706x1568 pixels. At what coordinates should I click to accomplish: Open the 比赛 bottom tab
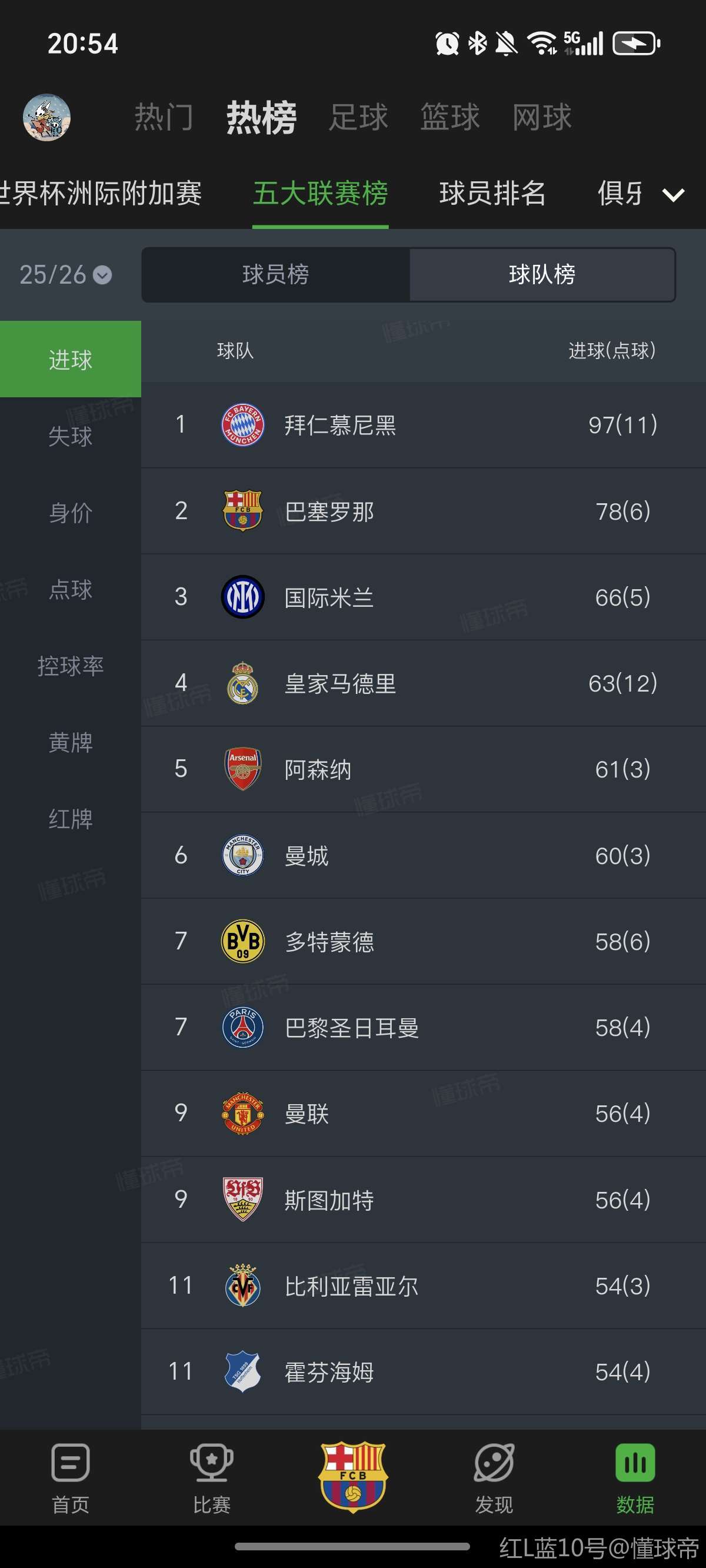pos(212,1479)
